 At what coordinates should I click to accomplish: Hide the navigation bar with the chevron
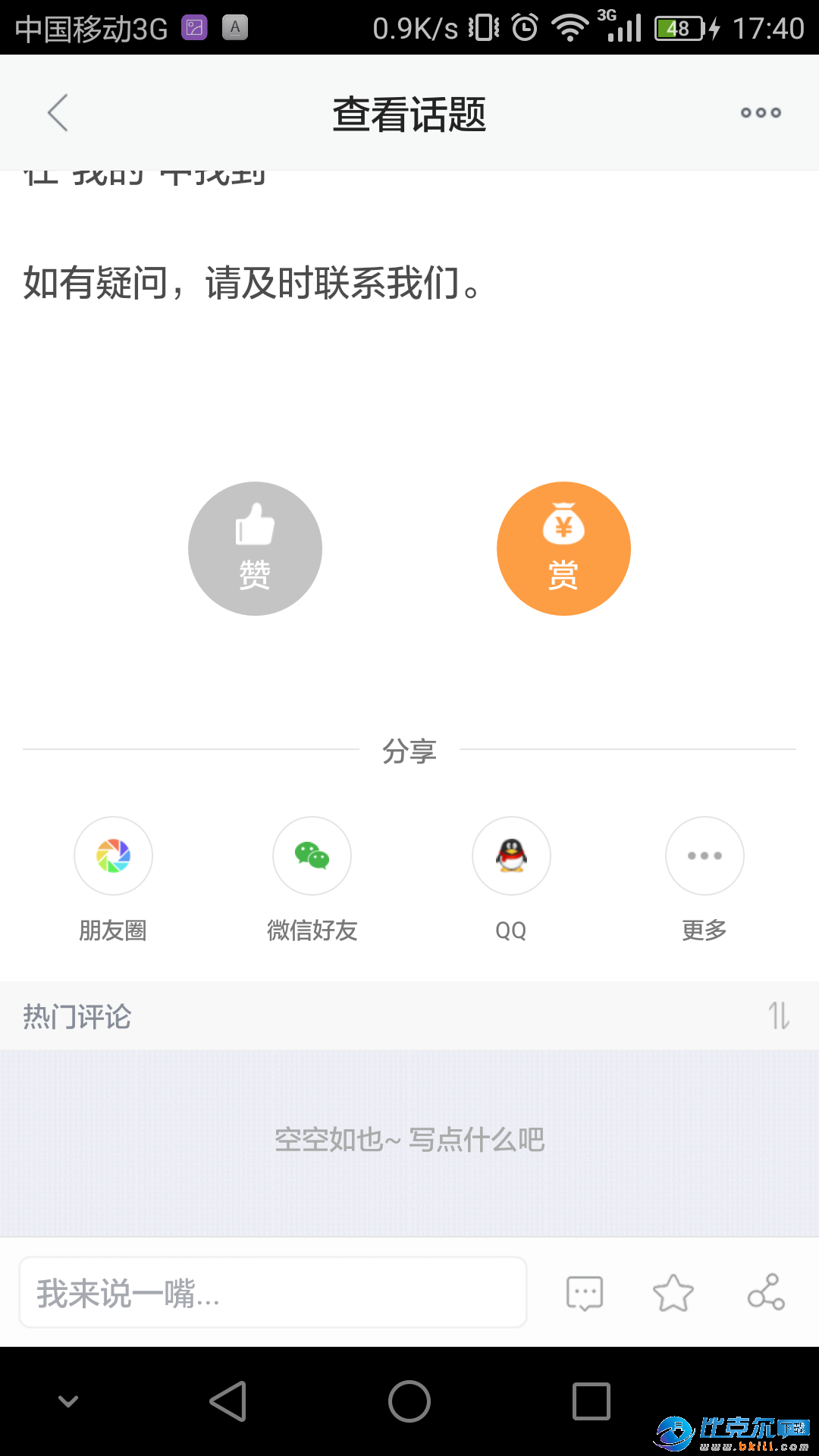(x=68, y=1401)
